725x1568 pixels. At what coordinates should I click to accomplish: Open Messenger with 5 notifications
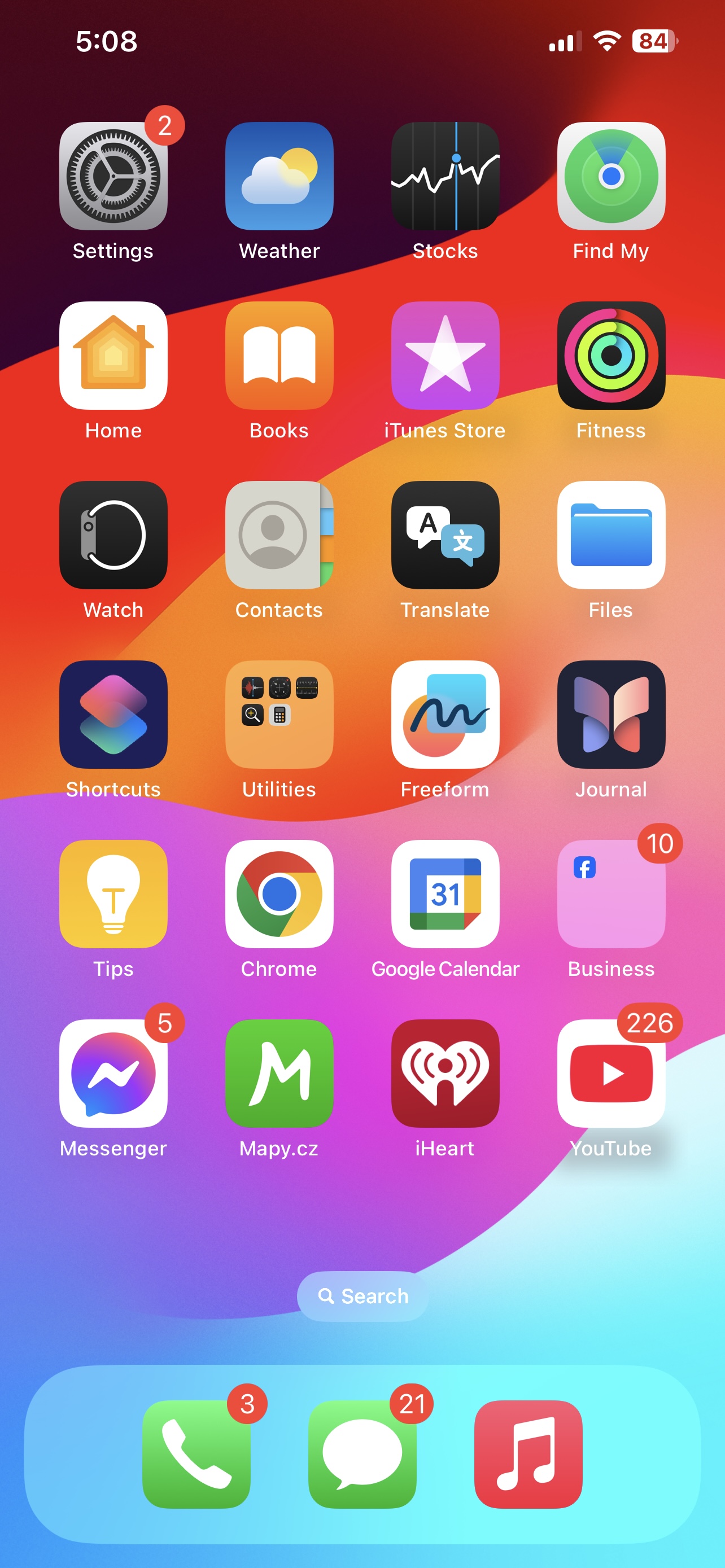113,1074
